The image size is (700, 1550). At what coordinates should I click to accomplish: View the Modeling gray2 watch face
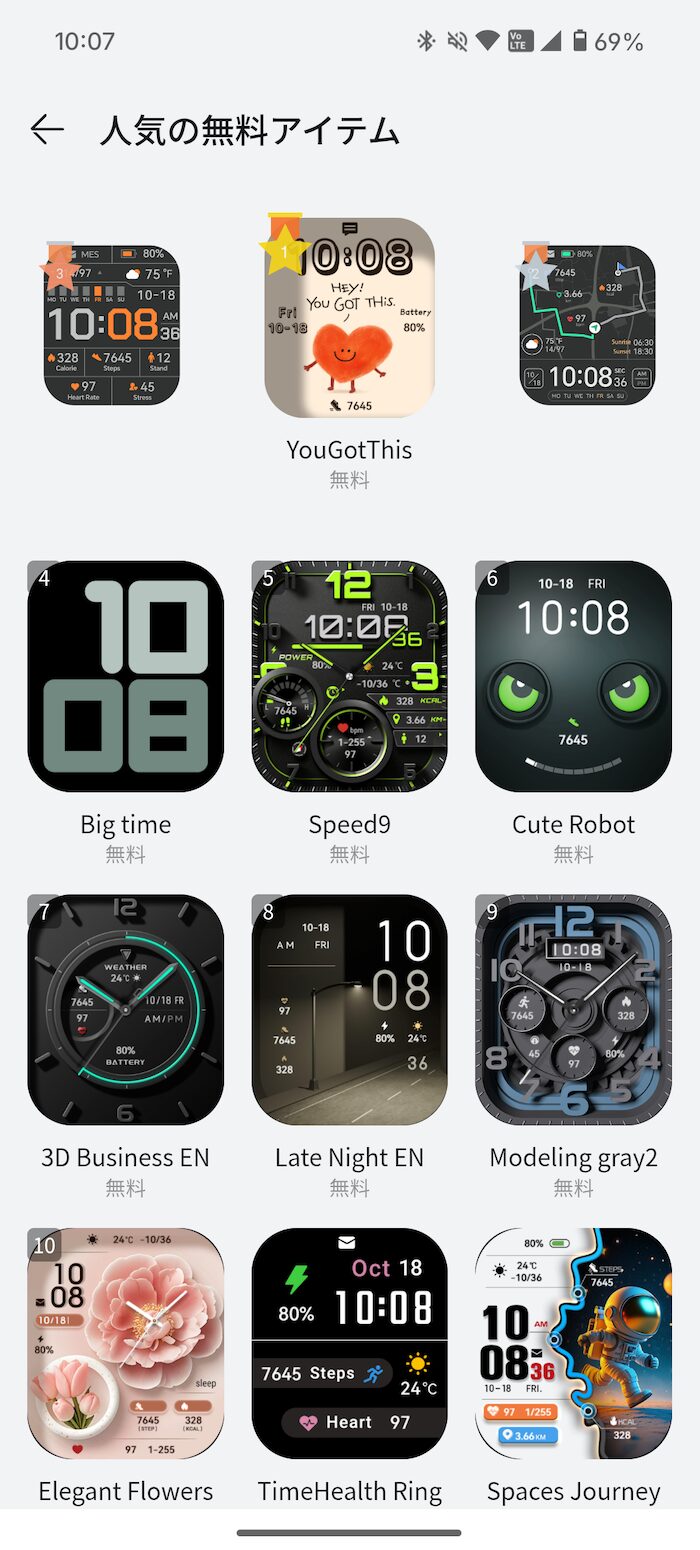(x=573, y=1010)
